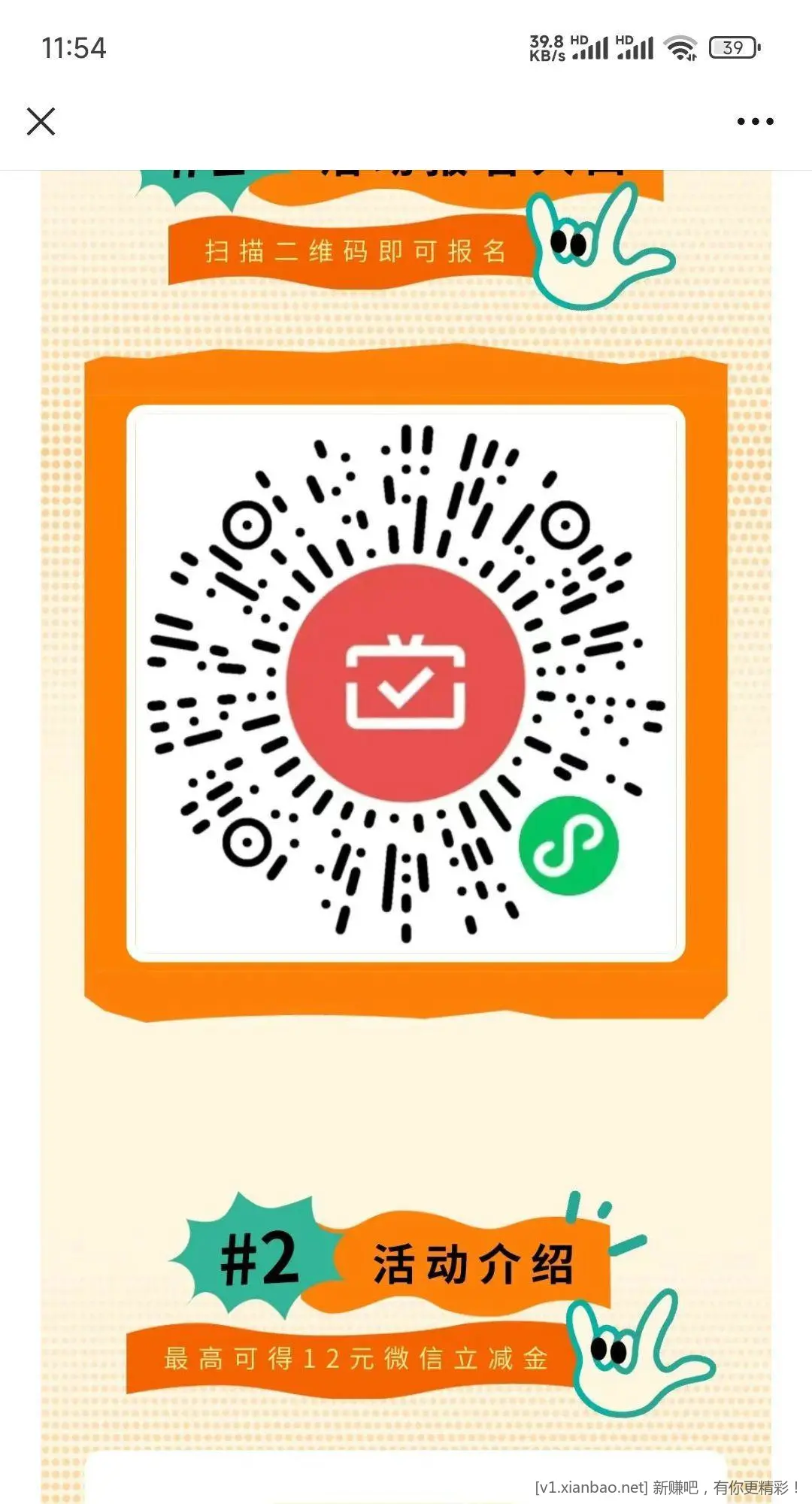Open the three-dot overflow menu
This screenshot has height=1504, width=812.
click(754, 121)
